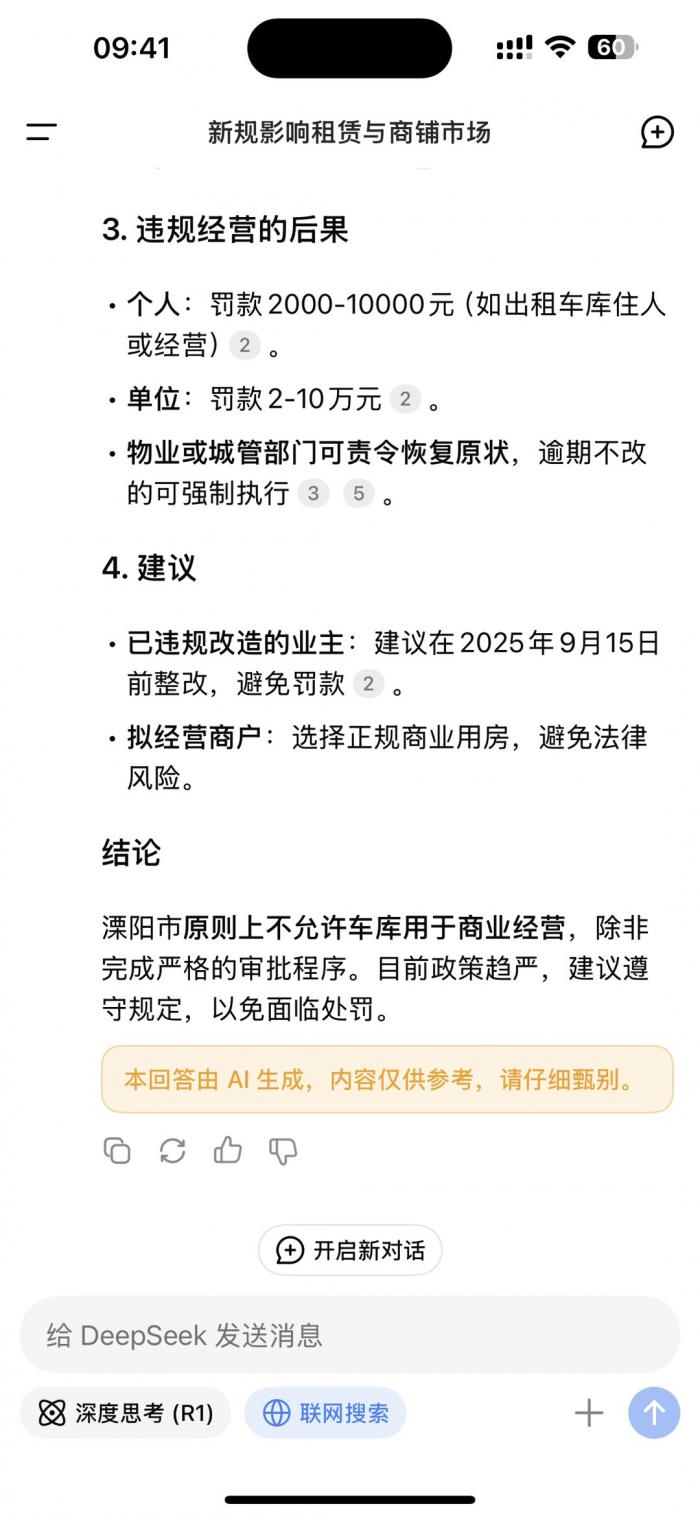Copy the AI response
Screen dimensions: 700x1517
tap(117, 1151)
